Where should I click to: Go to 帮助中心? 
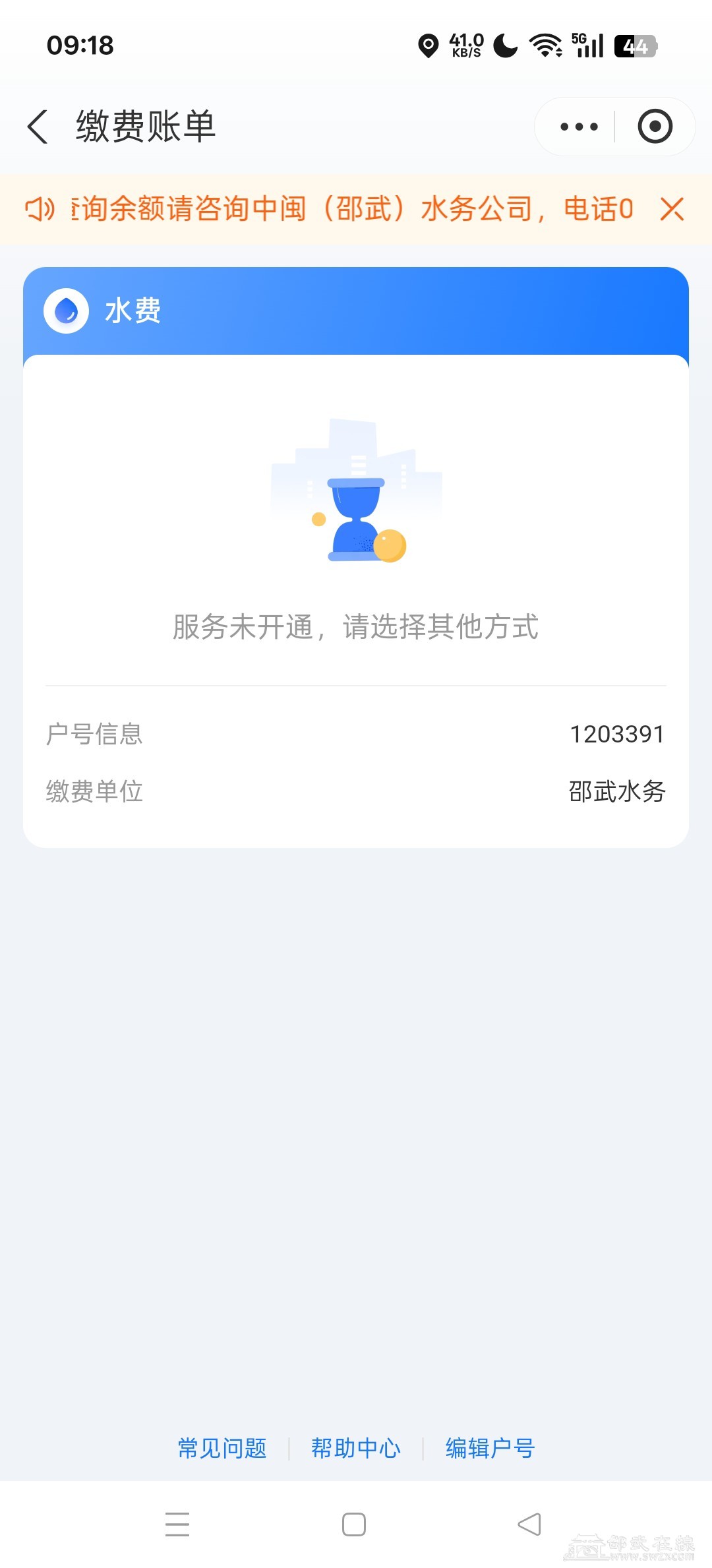(x=356, y=1448)
